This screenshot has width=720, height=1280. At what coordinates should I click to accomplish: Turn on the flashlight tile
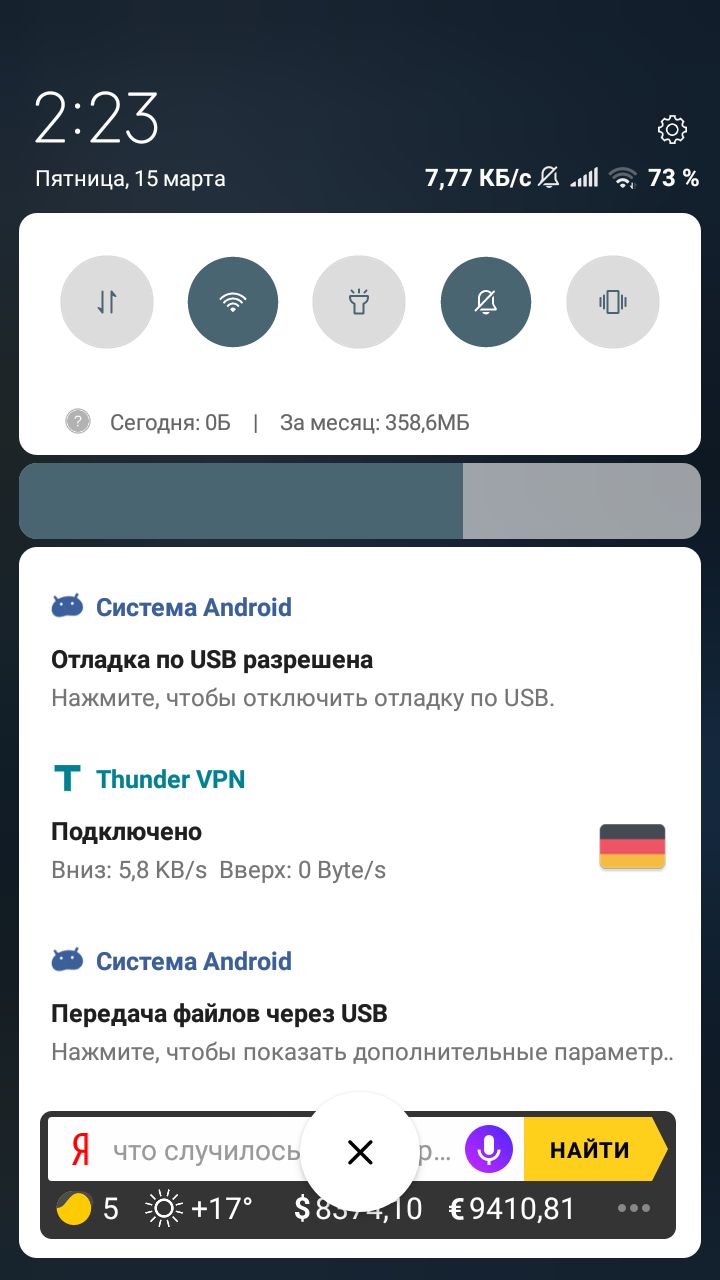pos(359,302)
